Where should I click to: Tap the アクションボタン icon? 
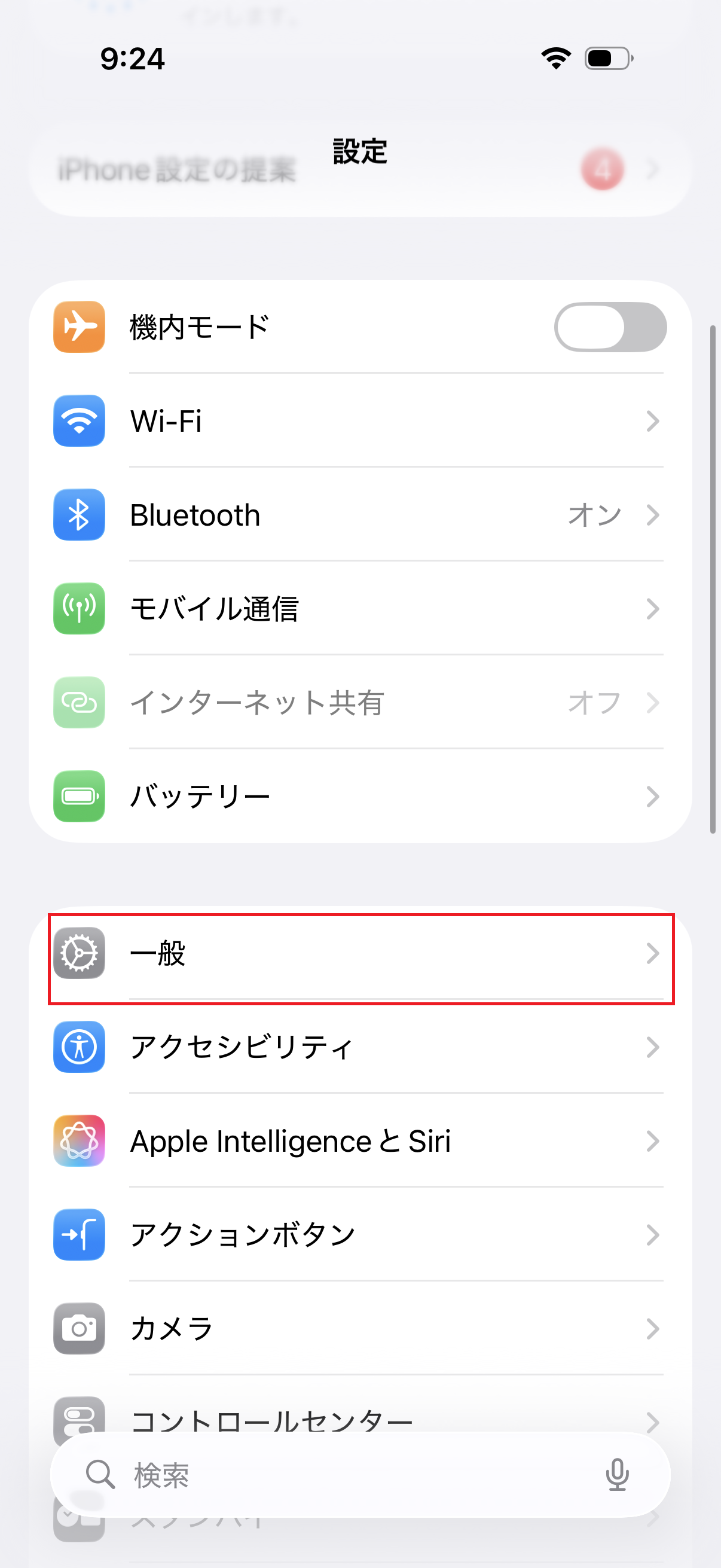(x=79, y=1235)
